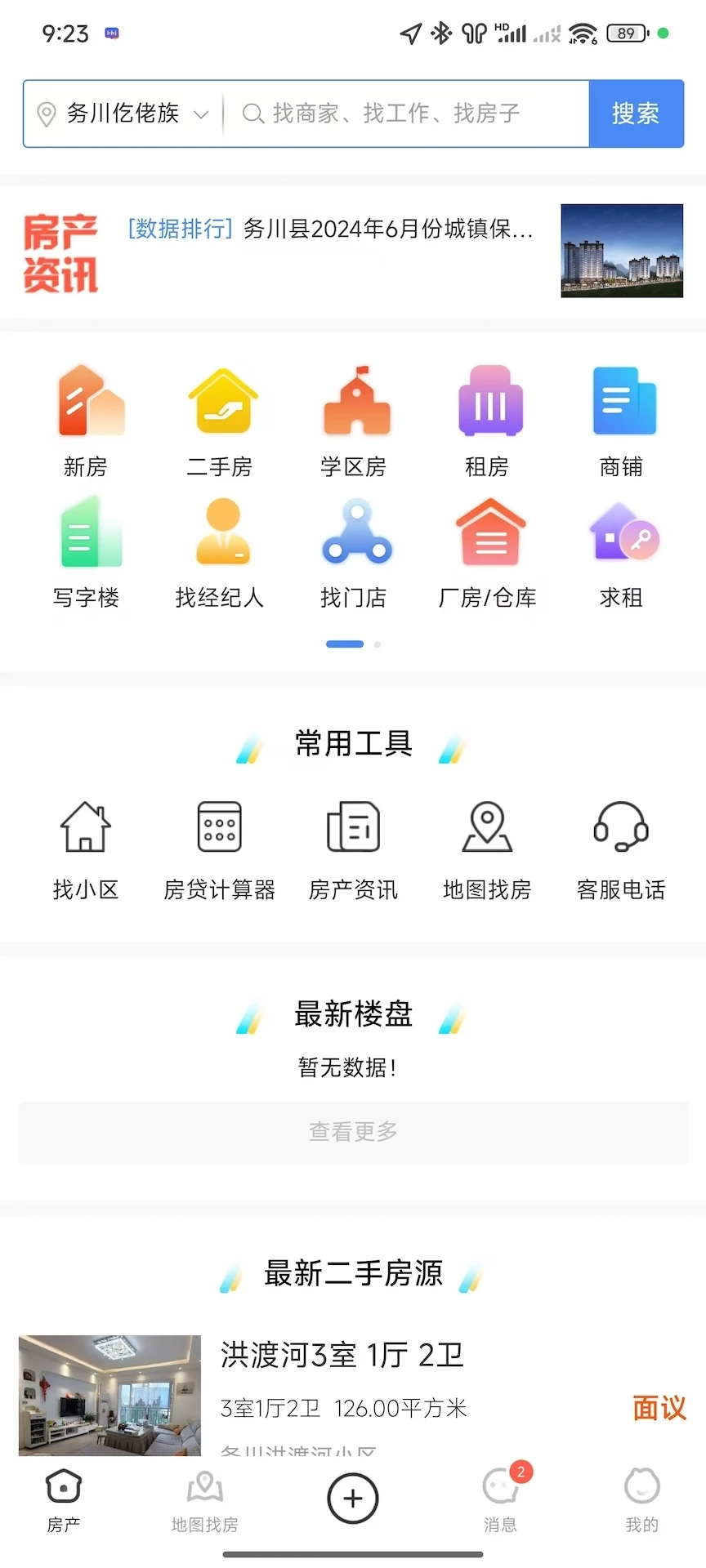Collapse or switch carousel via page indicator bar
This screenshot has width=706, height=1568.
tap(344, 644)
